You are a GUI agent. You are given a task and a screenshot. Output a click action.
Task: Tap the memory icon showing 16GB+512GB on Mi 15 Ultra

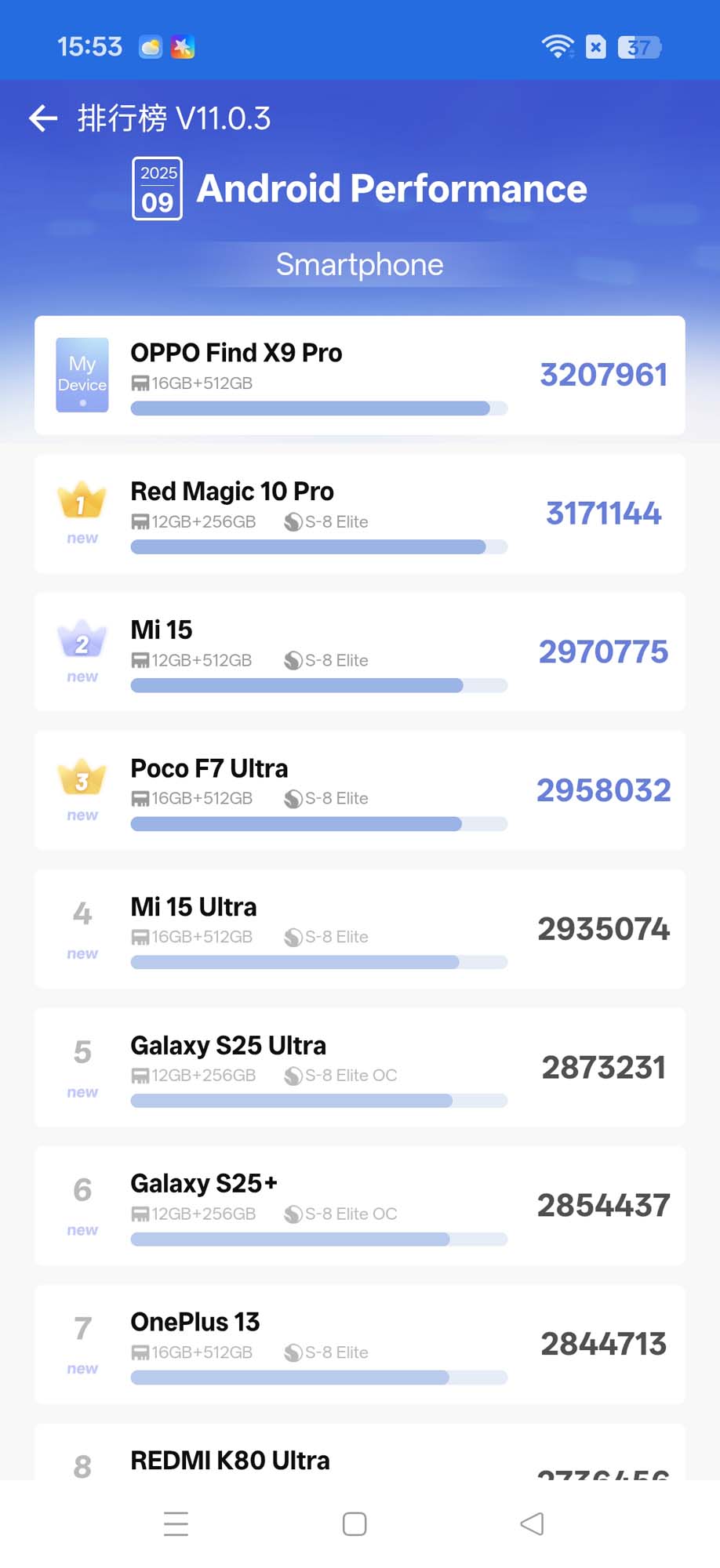coord(140,935)
